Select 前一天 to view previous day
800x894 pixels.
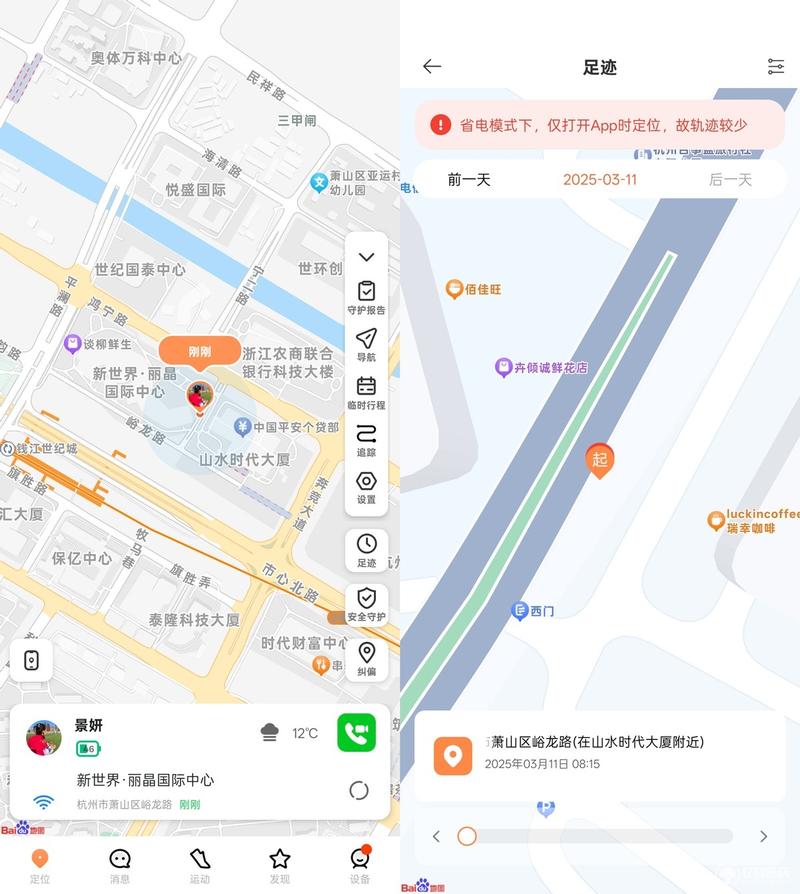tap(469, 180)
